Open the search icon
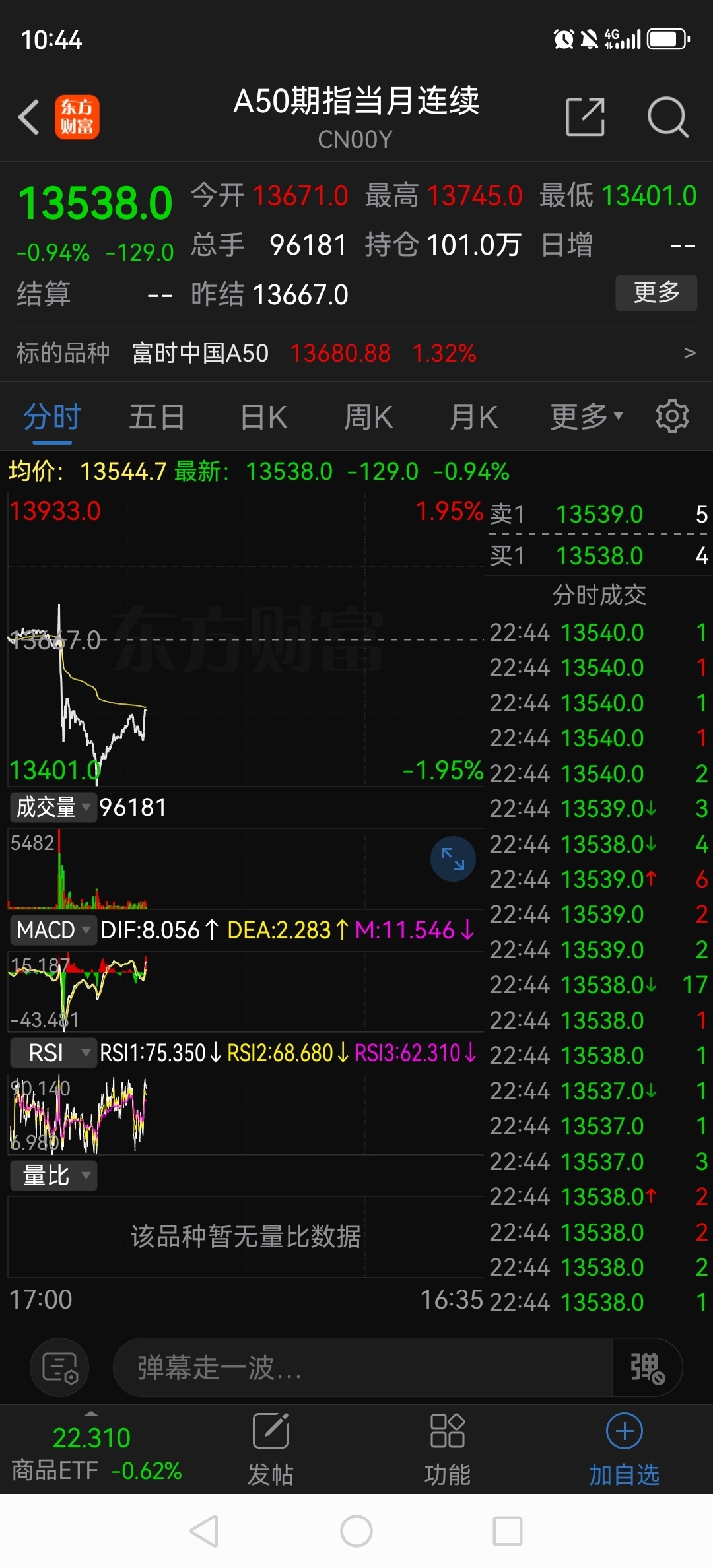Screen dimensions: 713x1568 coord(667,117)
